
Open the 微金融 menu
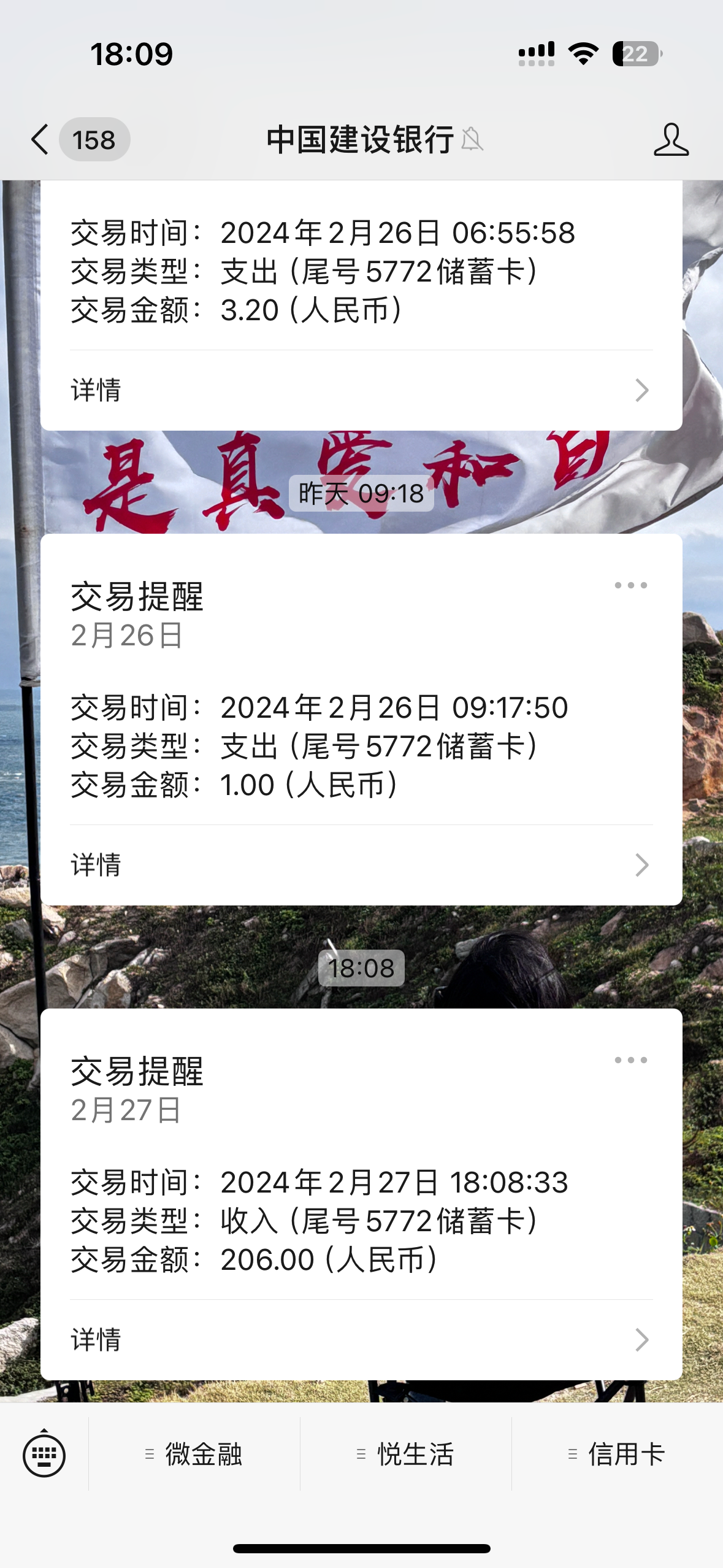pyautogui.click(x=194, y=1454)
